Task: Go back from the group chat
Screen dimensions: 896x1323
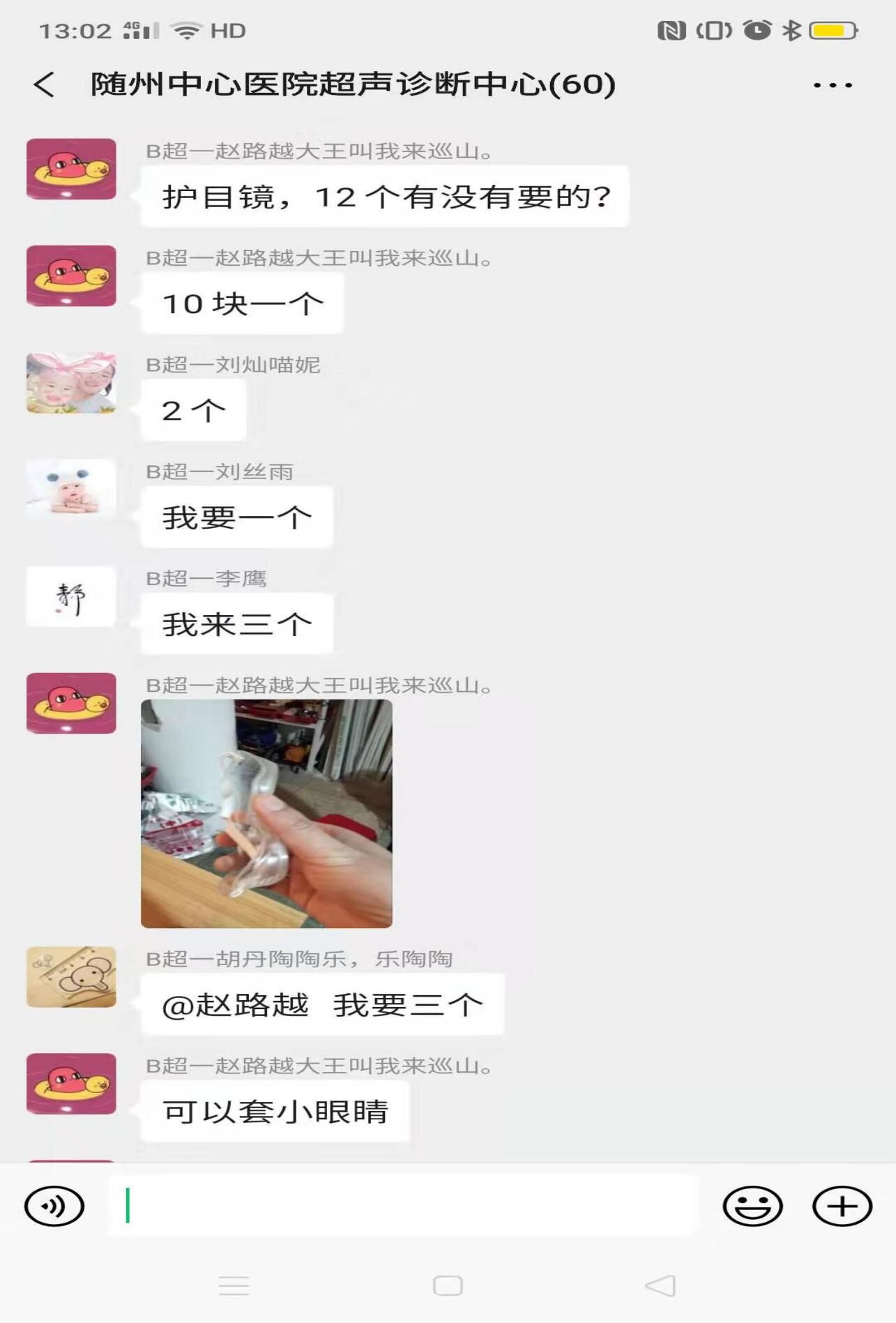Action: 45,85
